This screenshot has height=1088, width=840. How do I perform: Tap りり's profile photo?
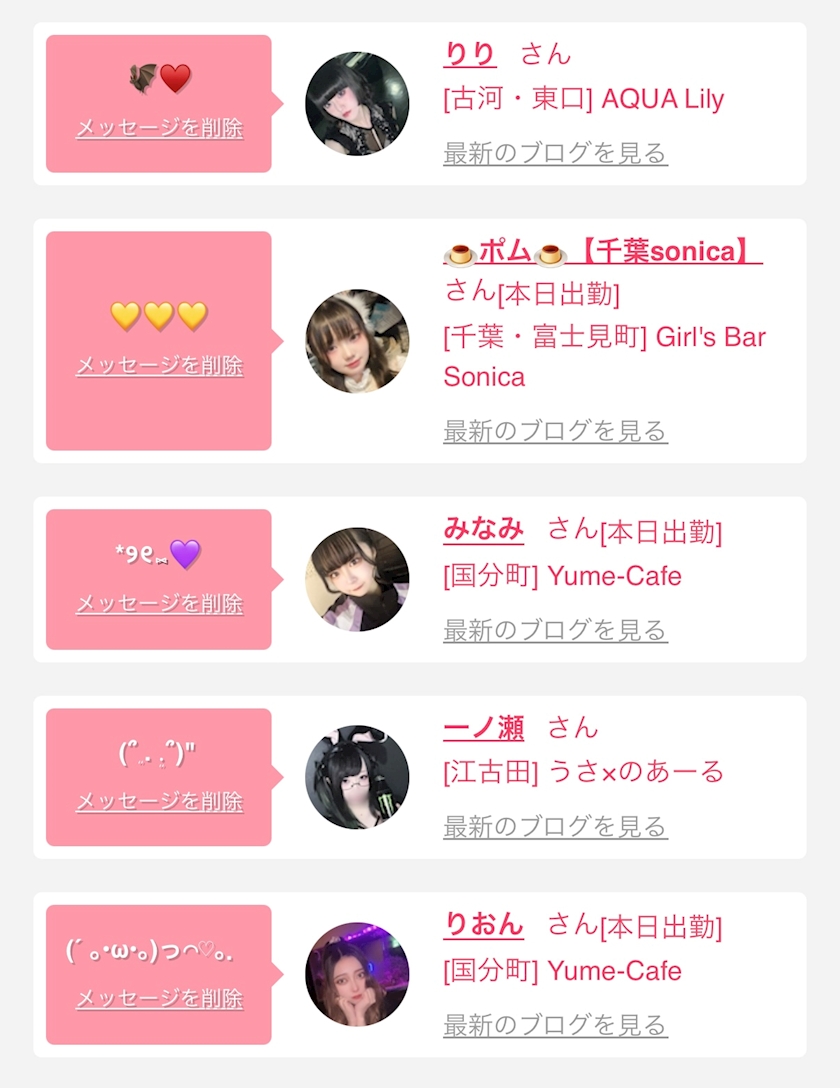(357, 103)
